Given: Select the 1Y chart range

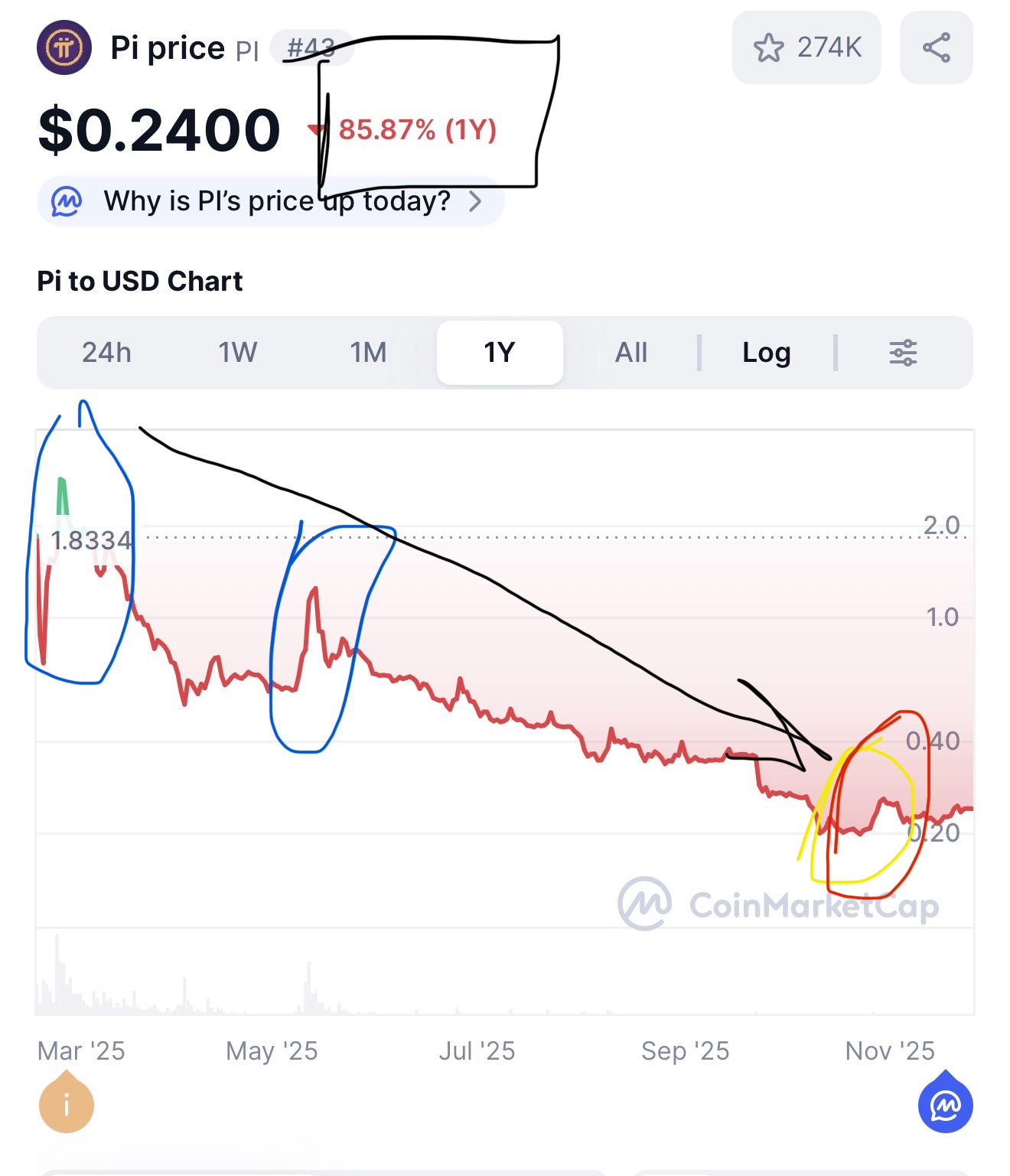Looking at the screenshot, I should 500,353.
